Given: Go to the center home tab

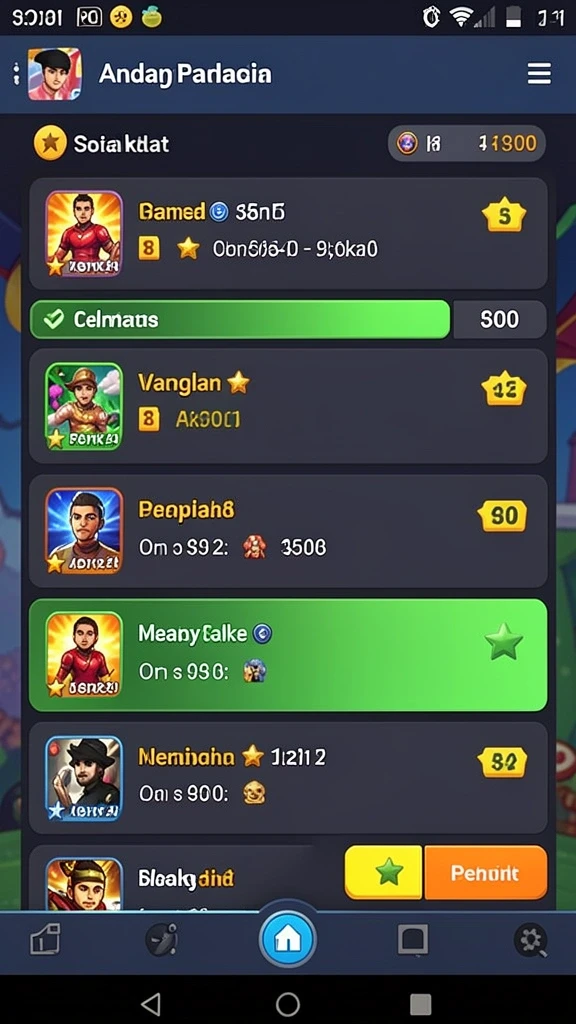Looking at the screenshot, I should point(287,940).
